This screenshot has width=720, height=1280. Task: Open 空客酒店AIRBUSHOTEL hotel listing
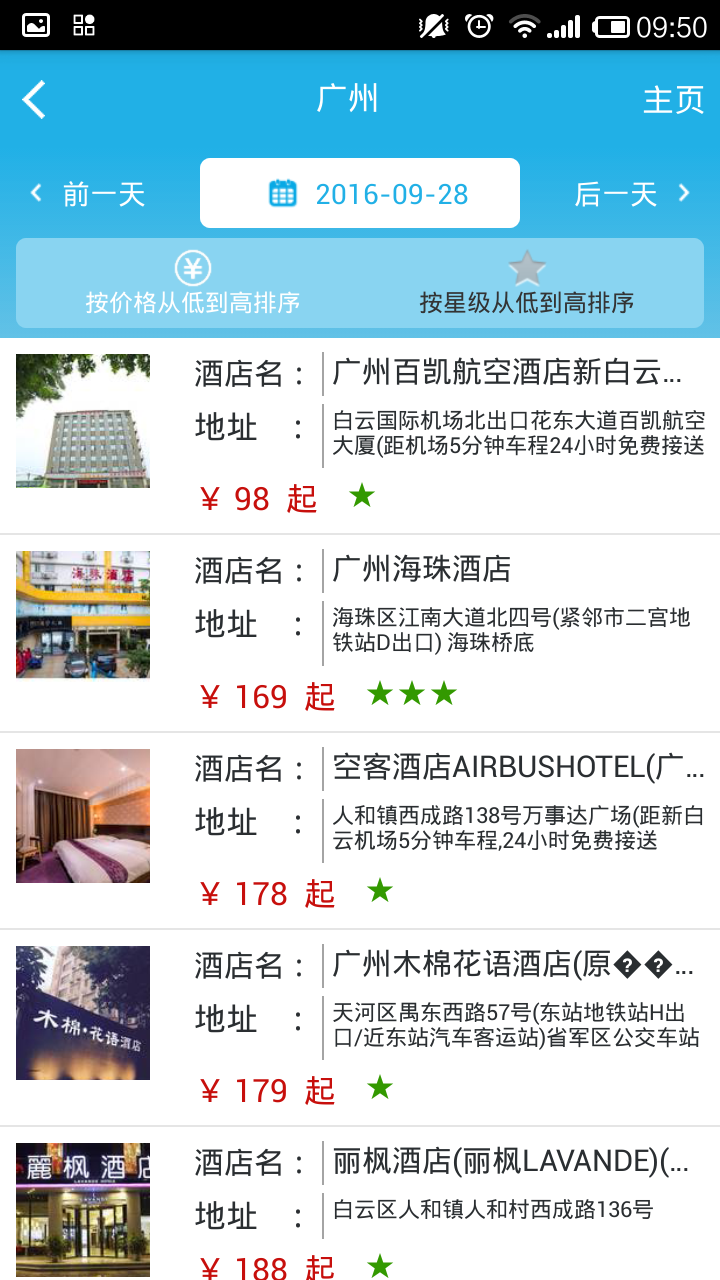tap(360, 830)
